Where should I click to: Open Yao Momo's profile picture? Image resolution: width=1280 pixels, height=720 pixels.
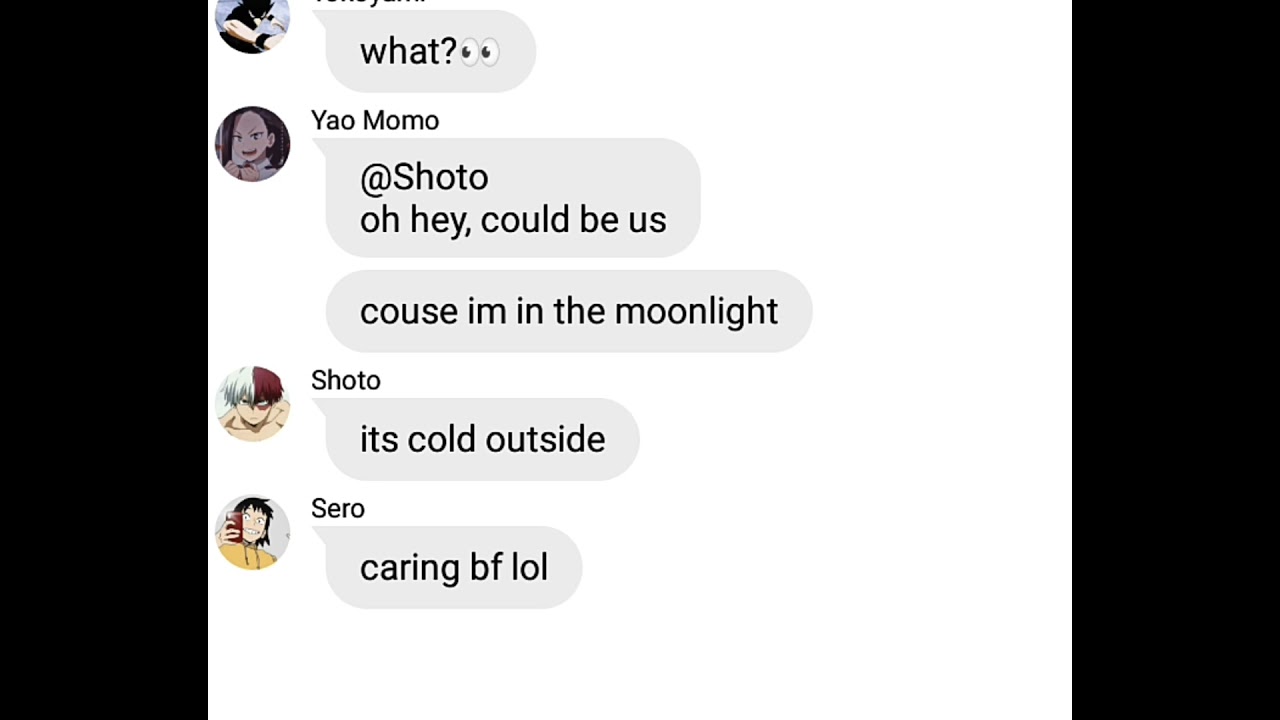[252, 144]
